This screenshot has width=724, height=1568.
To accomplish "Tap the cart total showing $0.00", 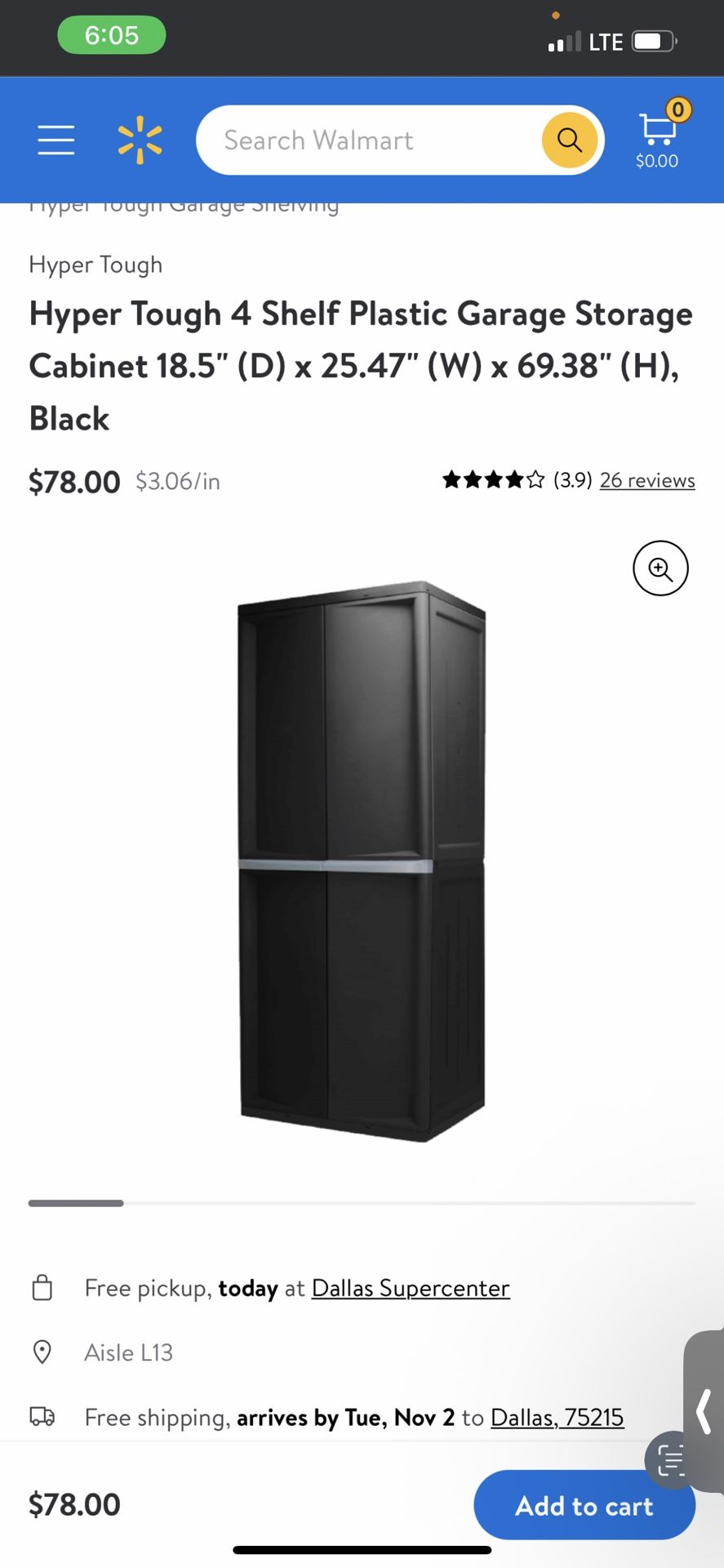I will tap(657, 161).
